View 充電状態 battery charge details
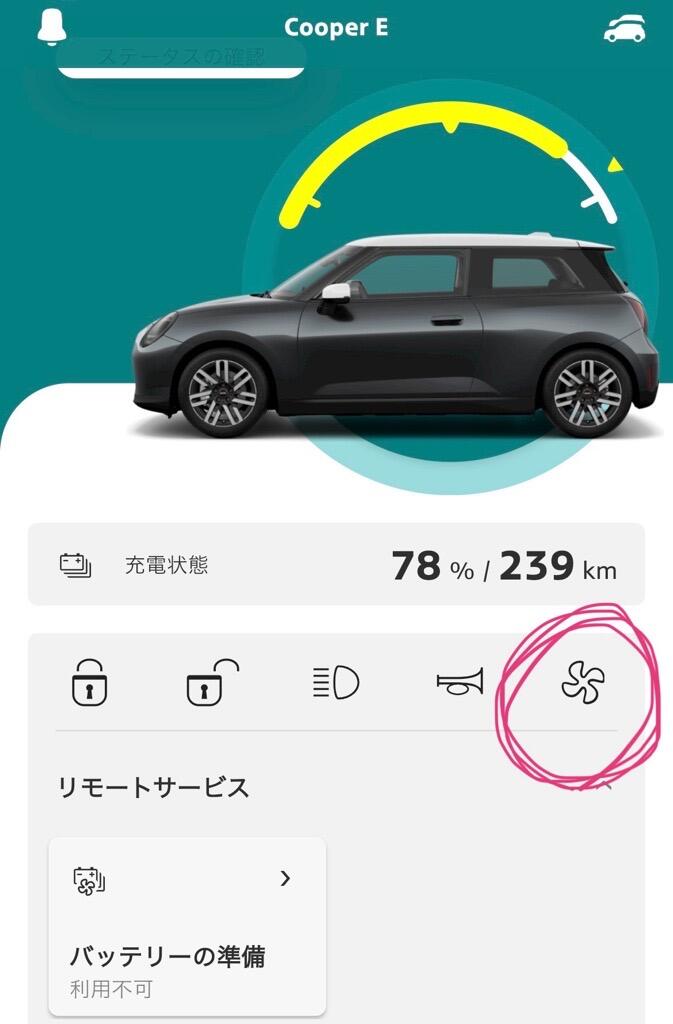 336,565
